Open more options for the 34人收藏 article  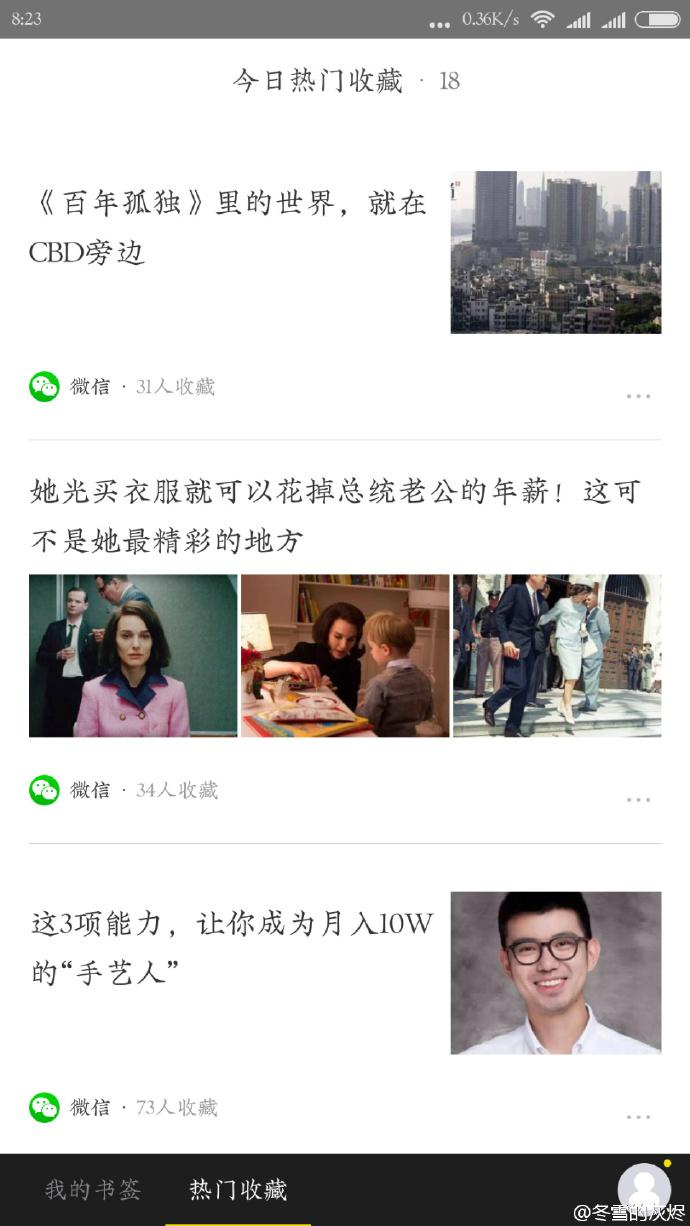(x=638, y=800)
